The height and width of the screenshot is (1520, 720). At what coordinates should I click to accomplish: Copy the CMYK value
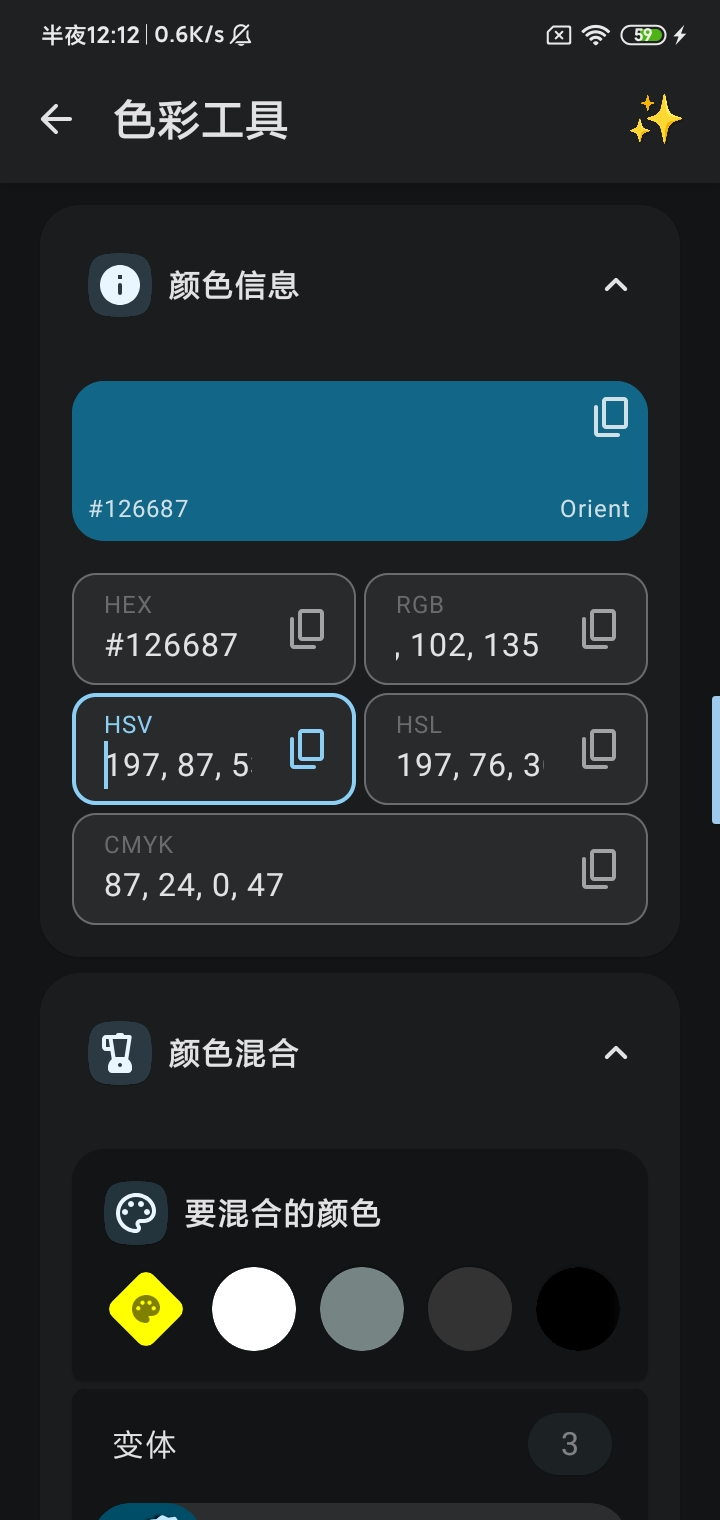[599, 869]
